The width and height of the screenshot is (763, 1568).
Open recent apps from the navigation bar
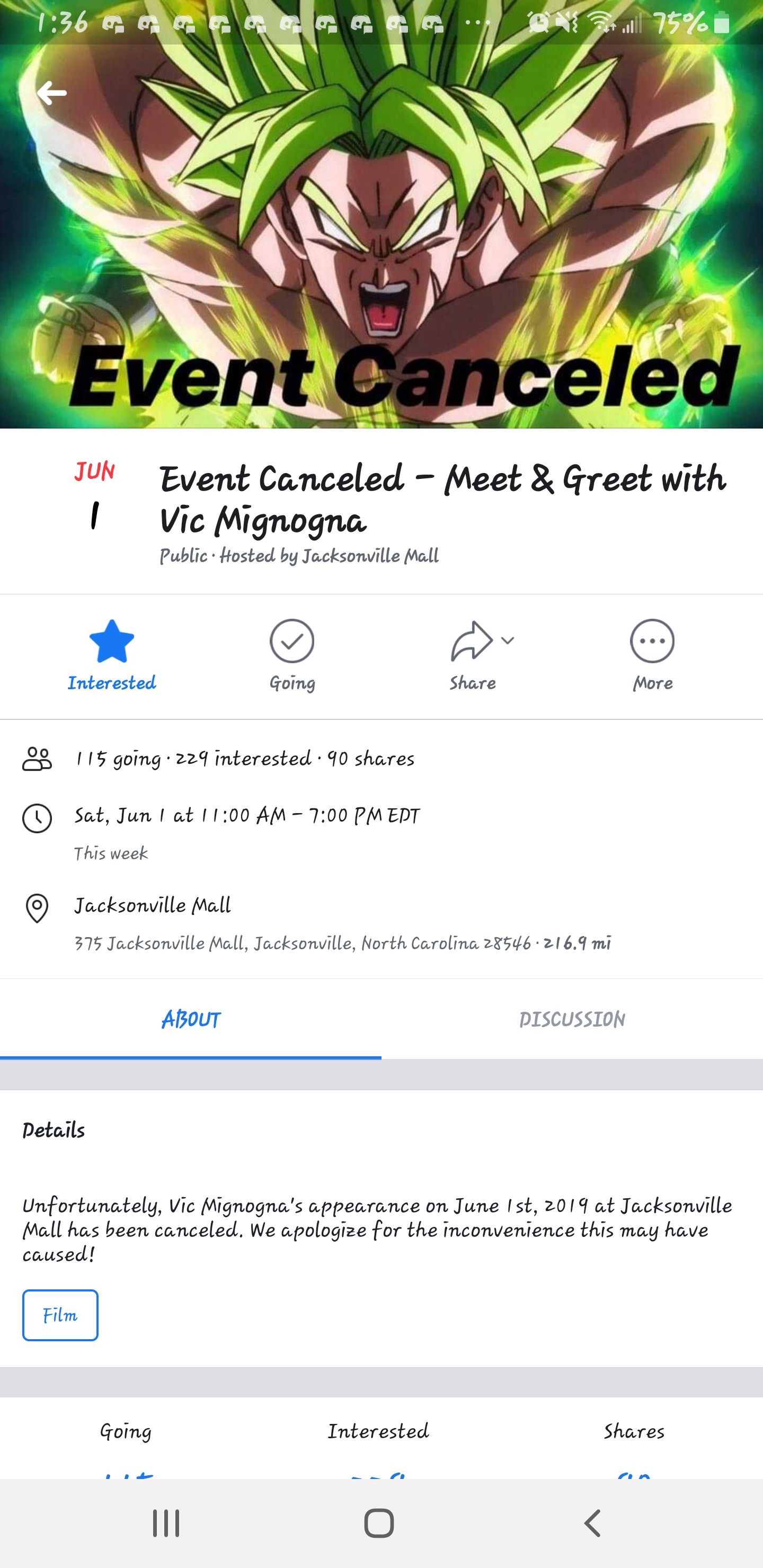coord(166,1524)
